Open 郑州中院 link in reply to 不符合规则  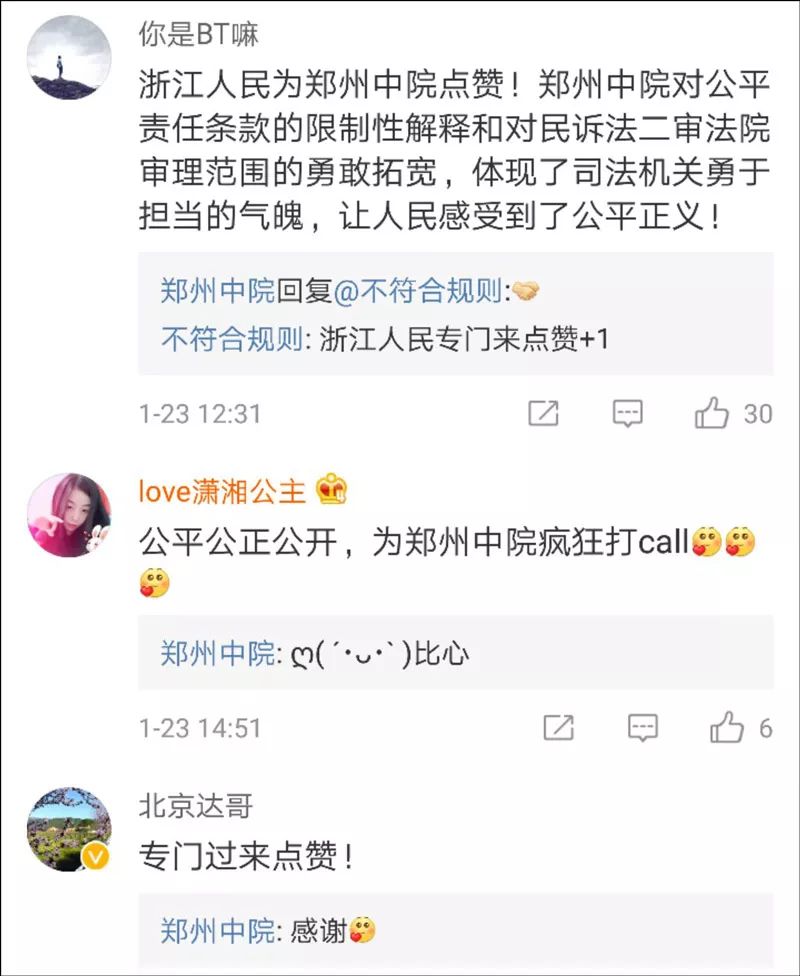click(217, 291)
